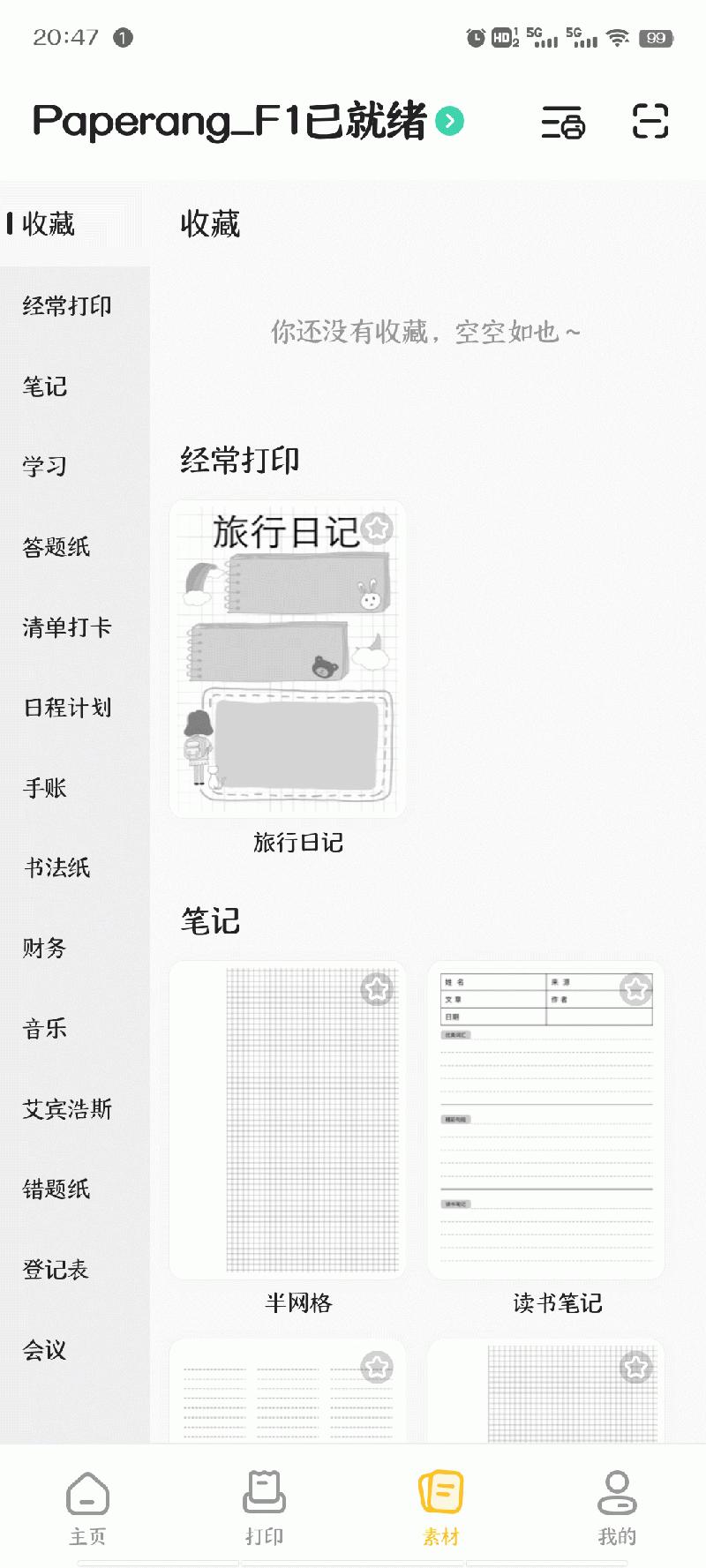This screenshot has width=706, height=1568.
Task: Open the 手账 category
Action: tap(45, 788)
